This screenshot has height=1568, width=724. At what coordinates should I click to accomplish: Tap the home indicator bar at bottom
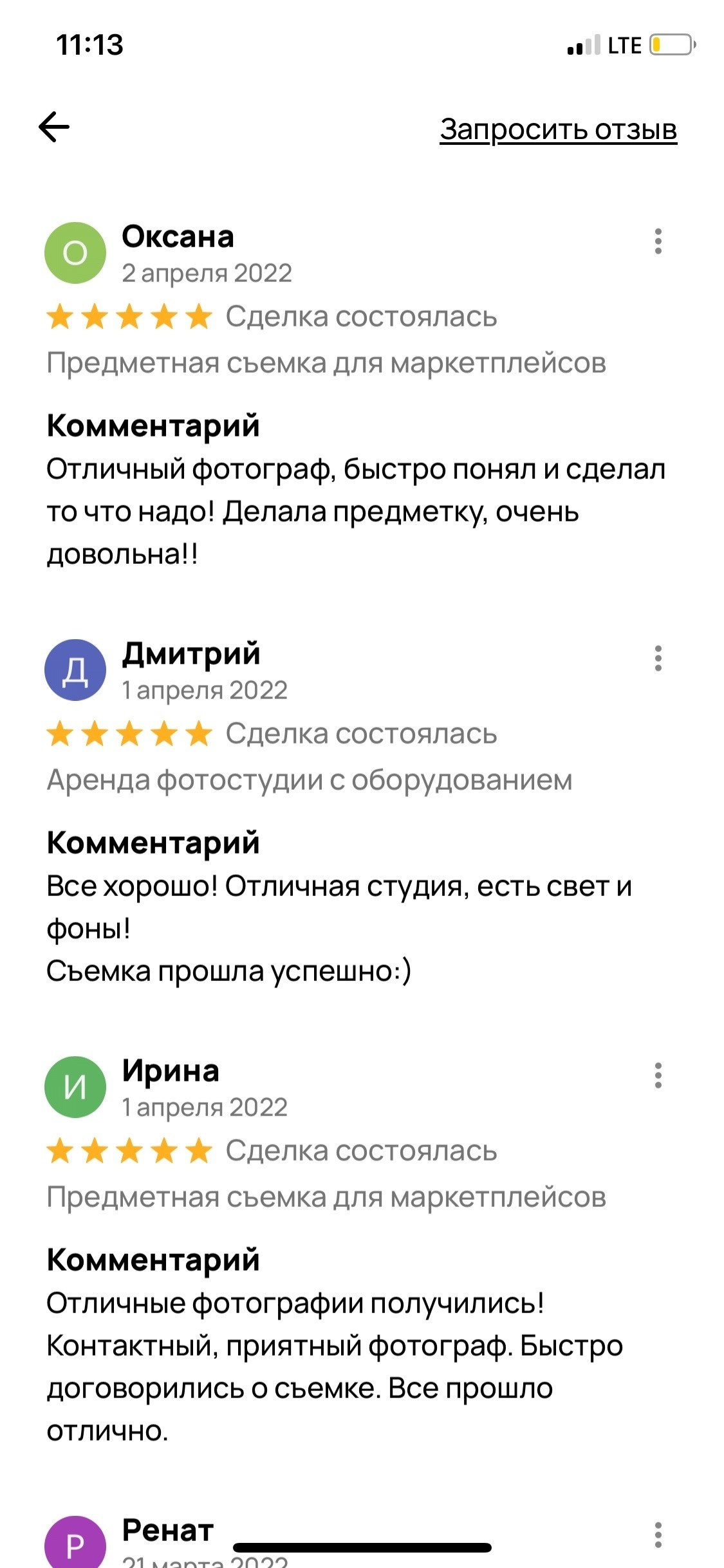tap(362, 1547)
